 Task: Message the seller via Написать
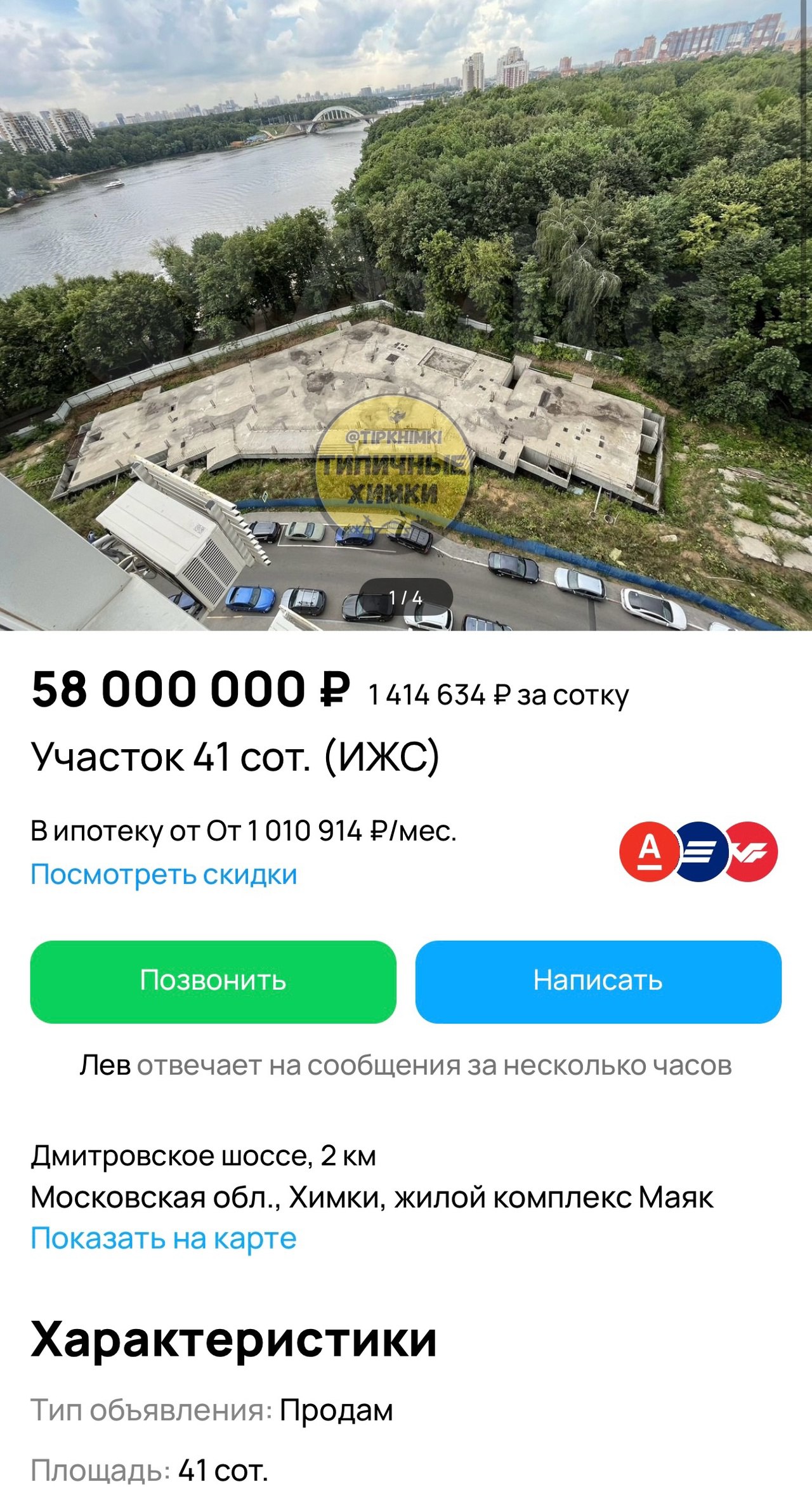598,981
